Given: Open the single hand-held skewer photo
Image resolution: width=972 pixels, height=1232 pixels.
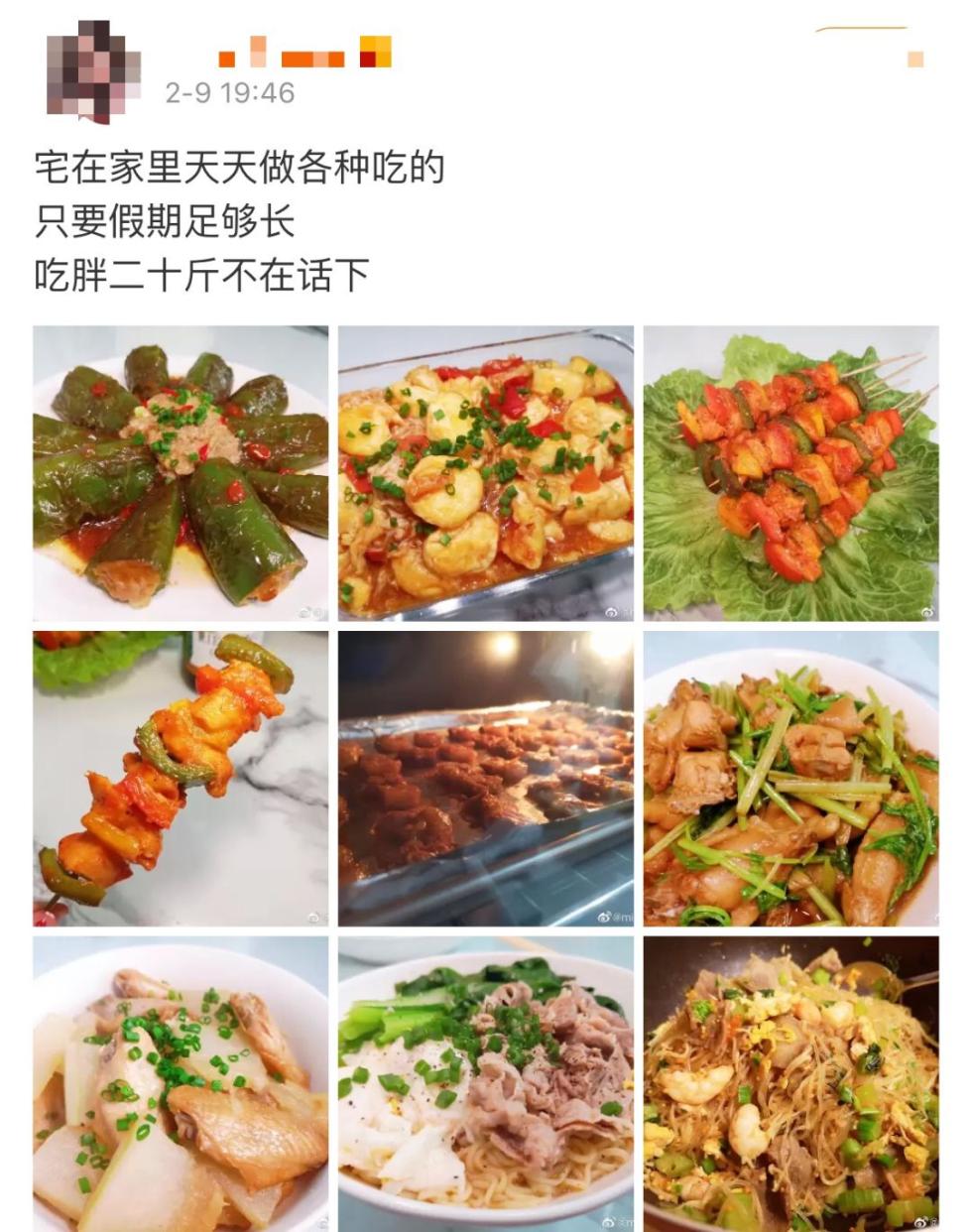Looking at the screenshot, I should pyautogui.click(x=181, y=779).
